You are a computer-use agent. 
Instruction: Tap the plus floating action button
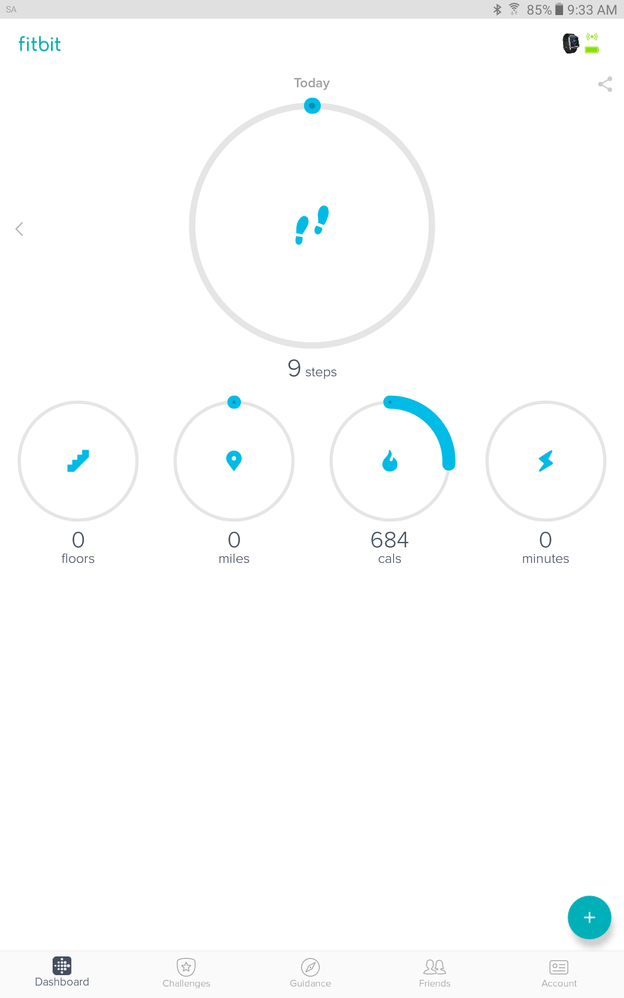[x=589, y=917]
